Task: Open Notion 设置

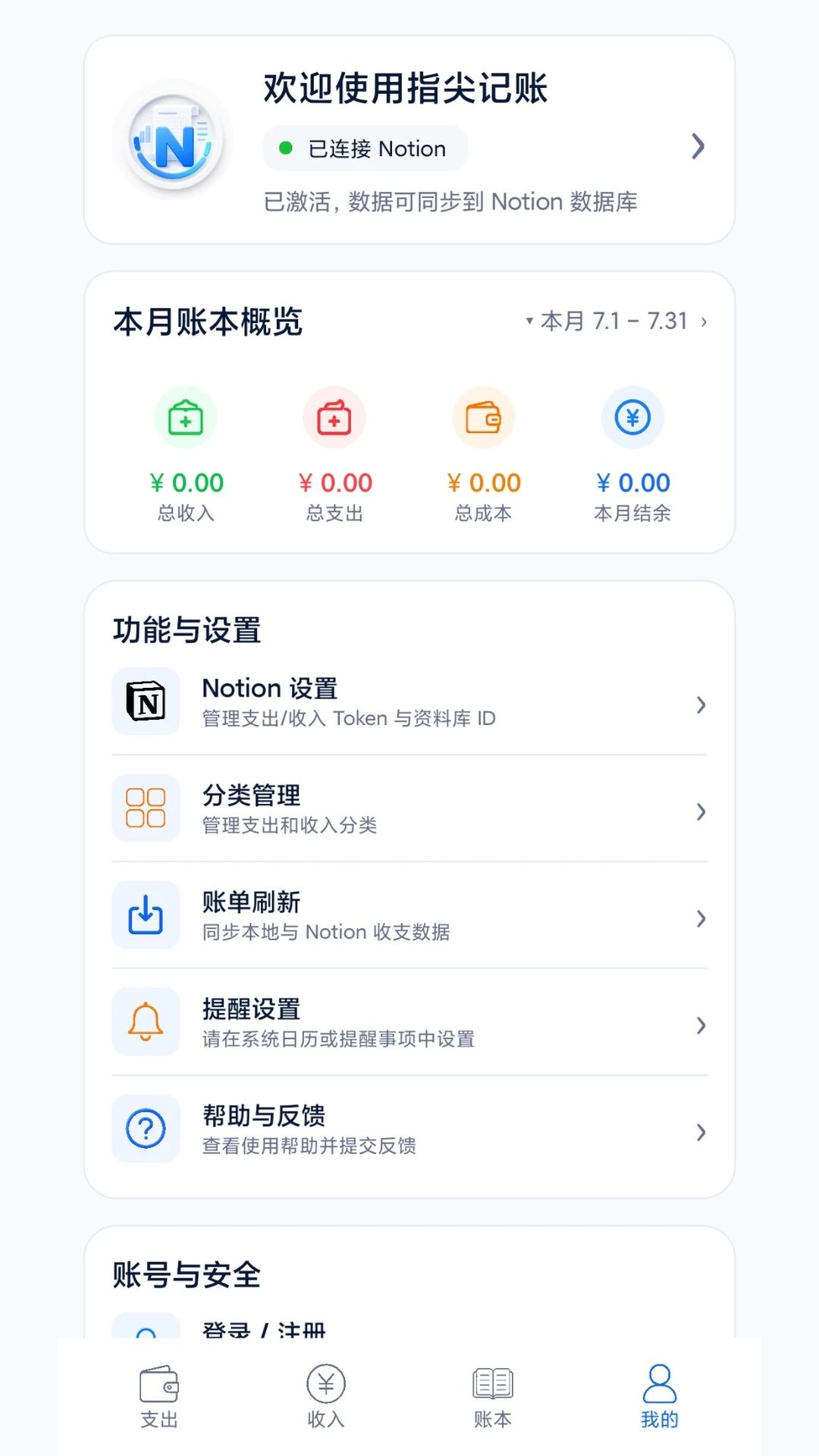Action: point(409,702)
